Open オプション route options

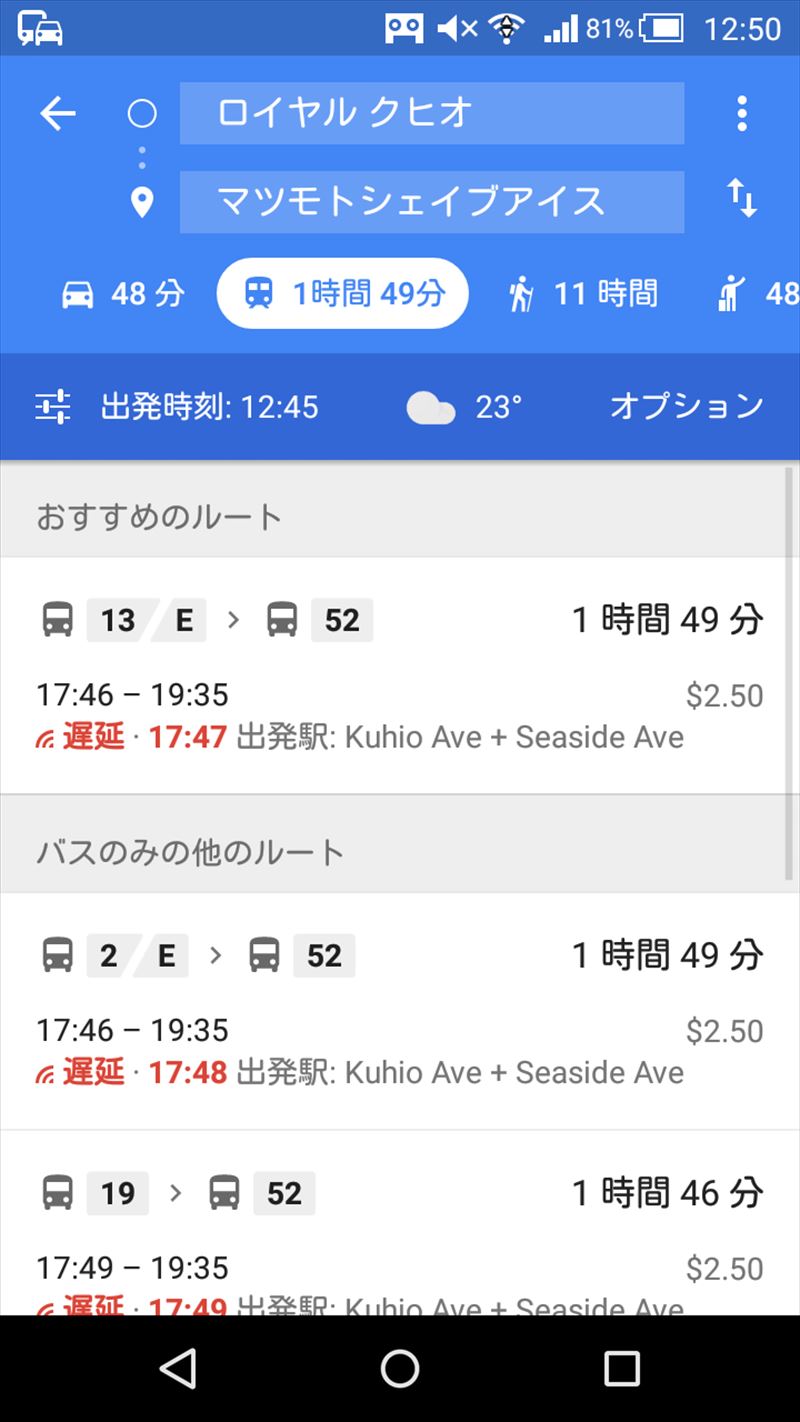pyautogui.click(x=686, y=406)
